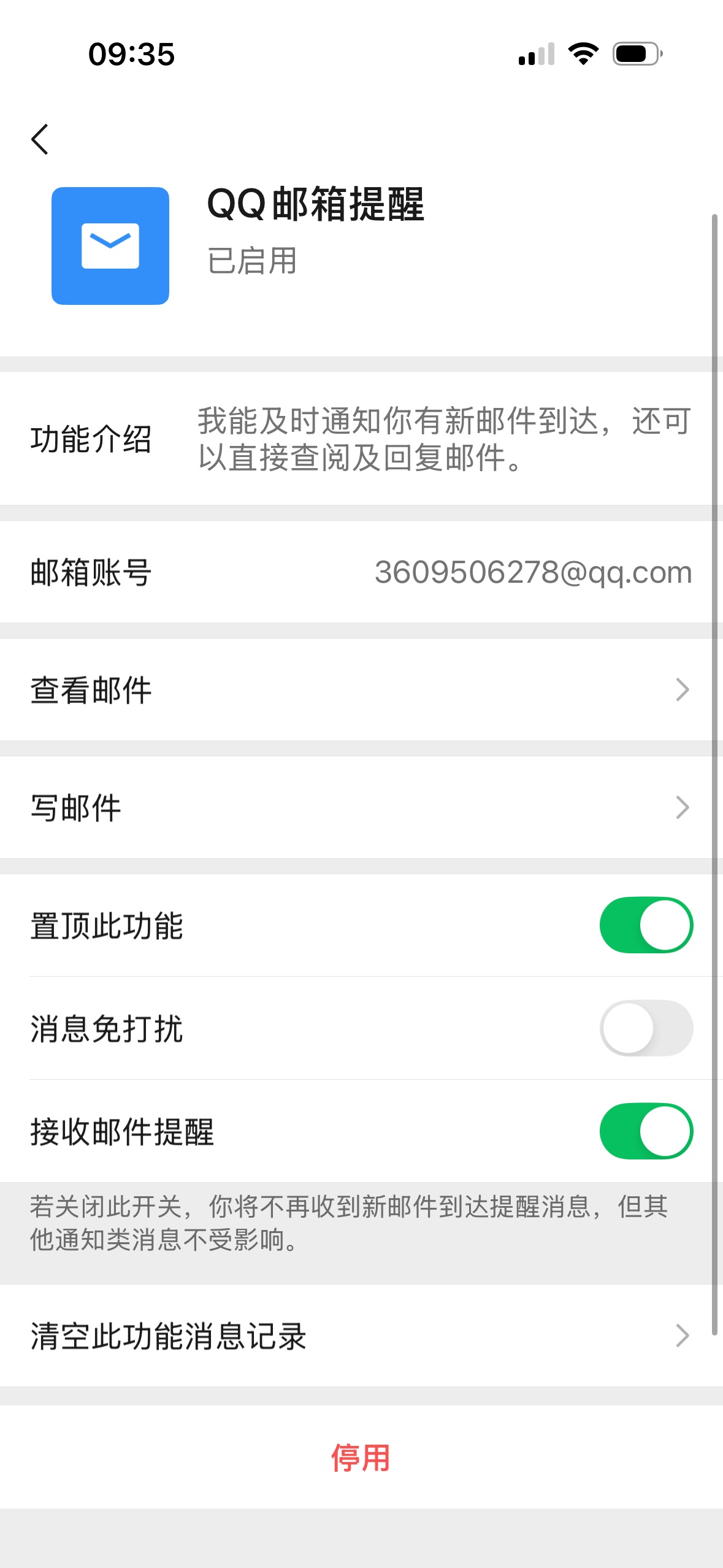The image size is (723, 1568).
Task: Go back using the top-left arrow
Action: click(40, 139)
